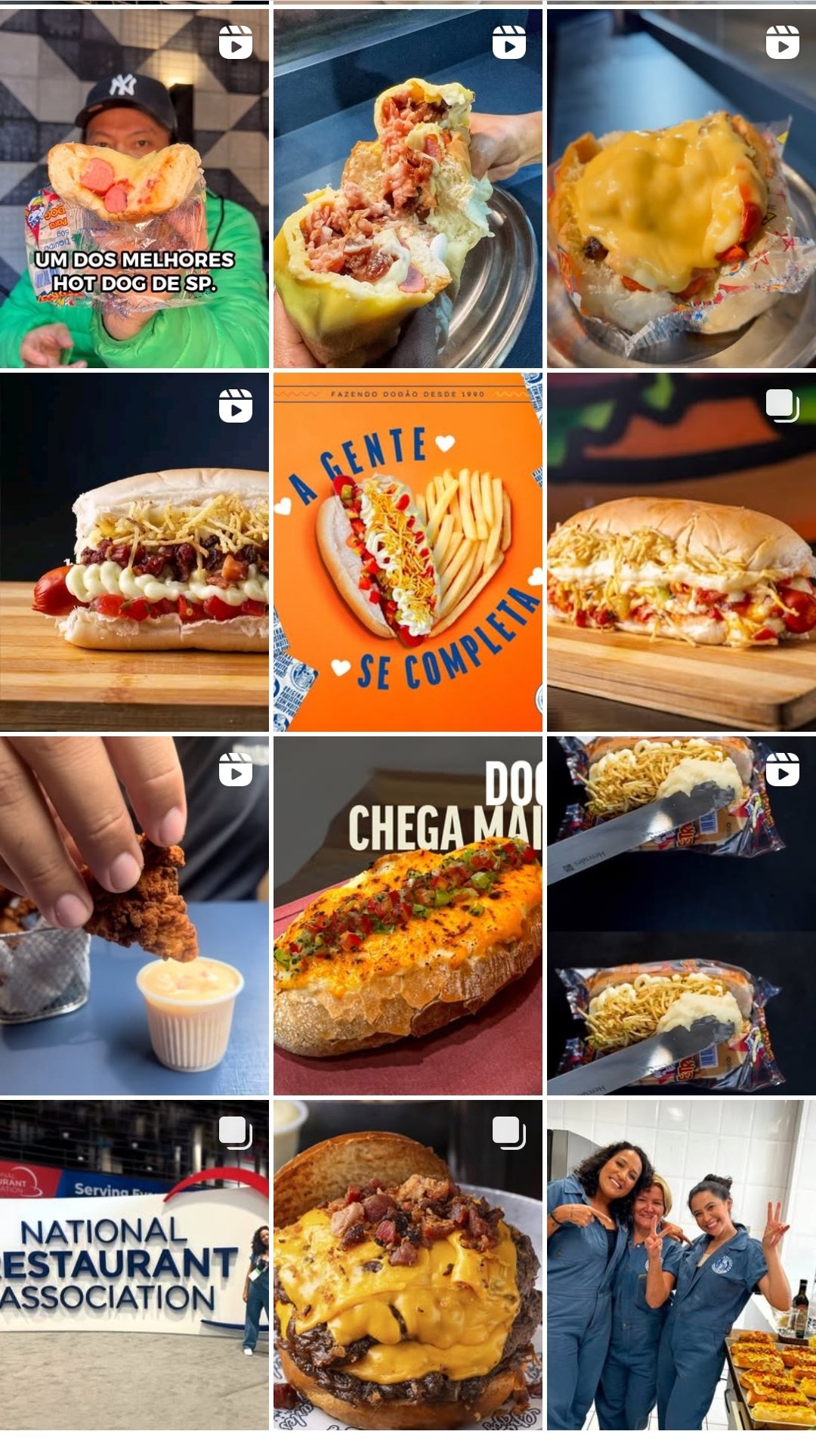Play the reel of the hand-held torn hot dog
Viewport: 816px width, 1456px height.
(x=407, y=189)
